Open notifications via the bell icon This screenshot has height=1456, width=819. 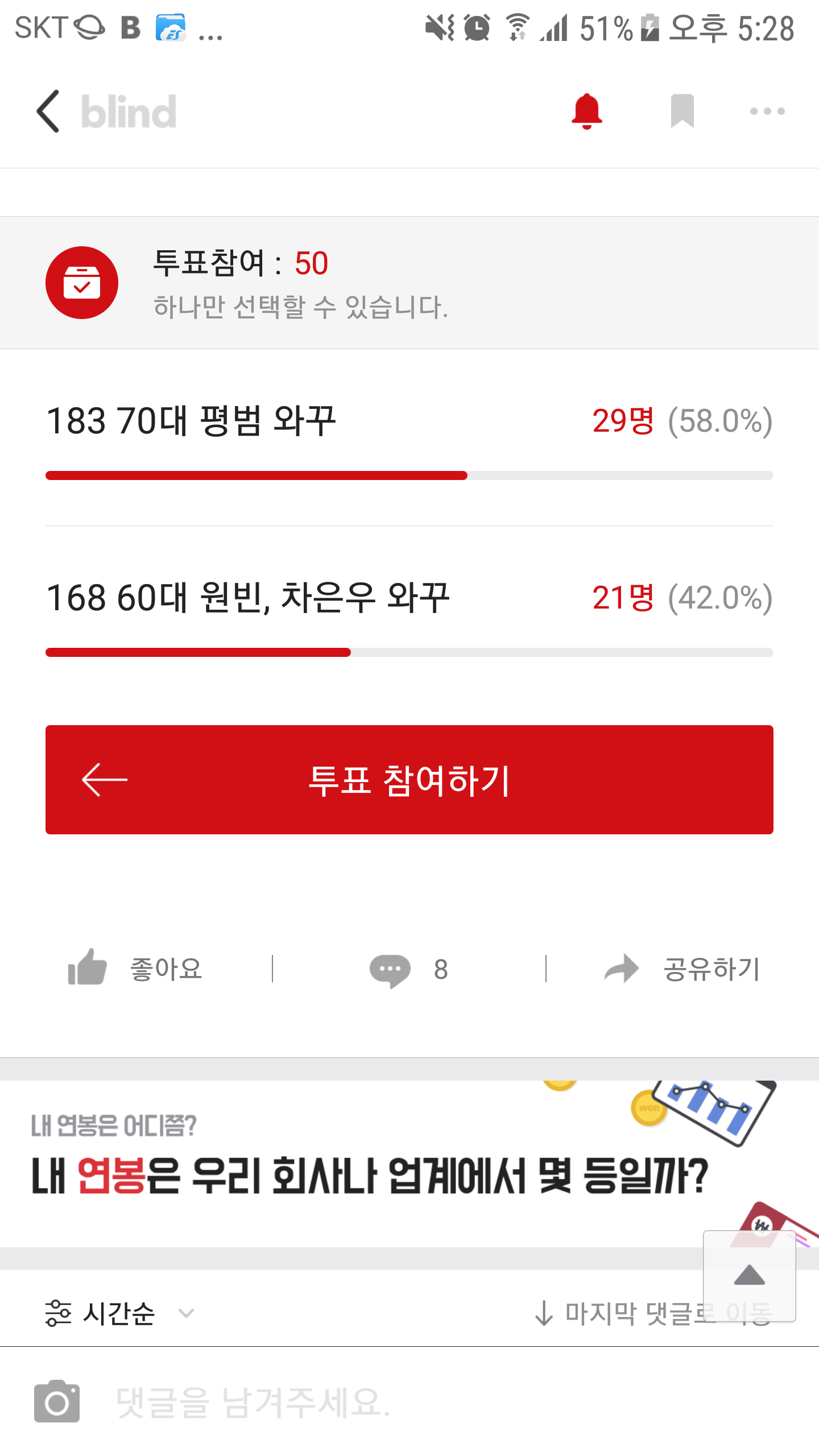587,111
